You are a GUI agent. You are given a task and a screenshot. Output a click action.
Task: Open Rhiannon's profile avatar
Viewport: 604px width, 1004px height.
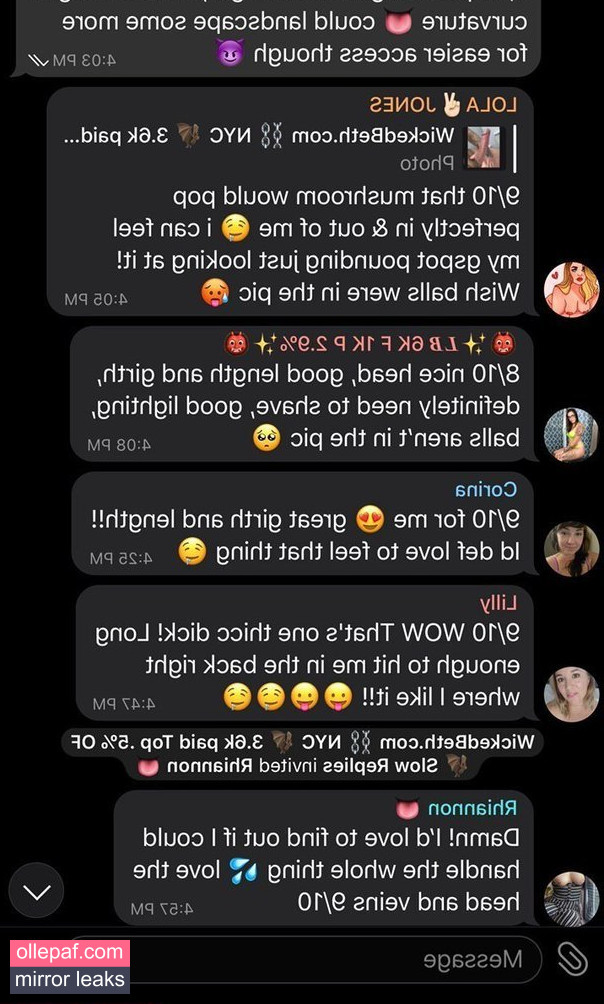point(571,898)
